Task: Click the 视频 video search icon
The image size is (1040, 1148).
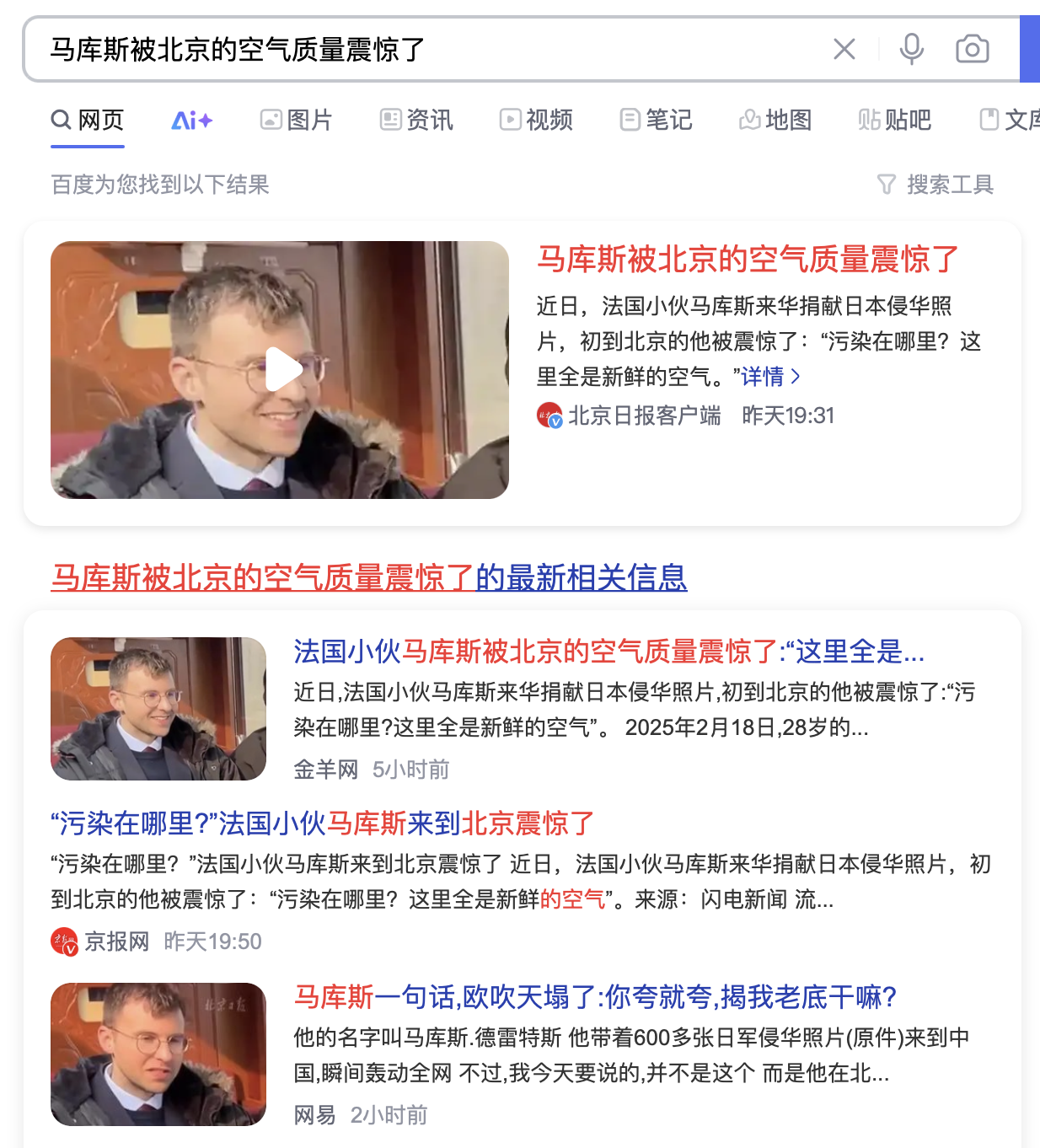Action: [511, 120]
